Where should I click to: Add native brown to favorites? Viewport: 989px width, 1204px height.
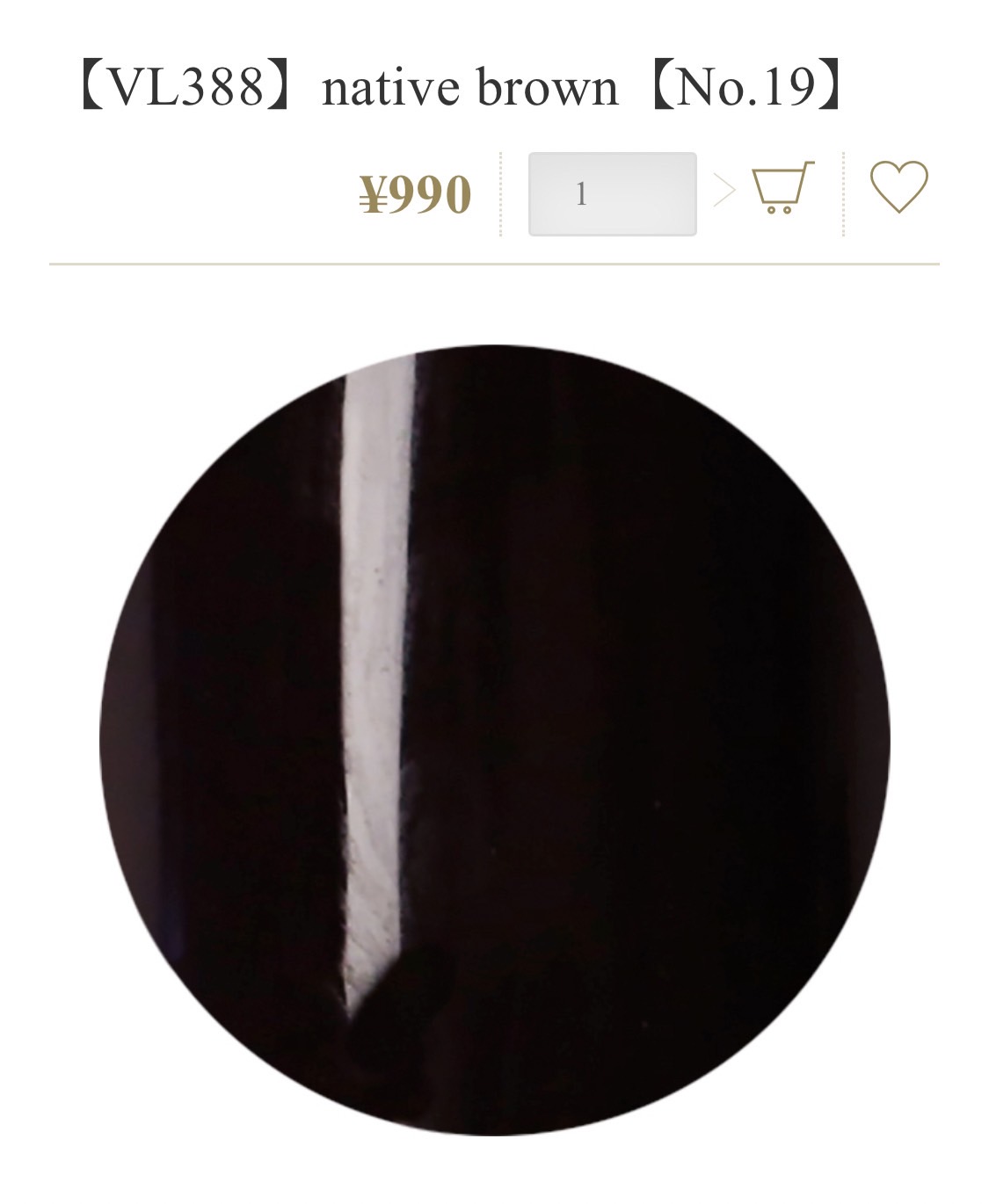(x=898, y=187)
